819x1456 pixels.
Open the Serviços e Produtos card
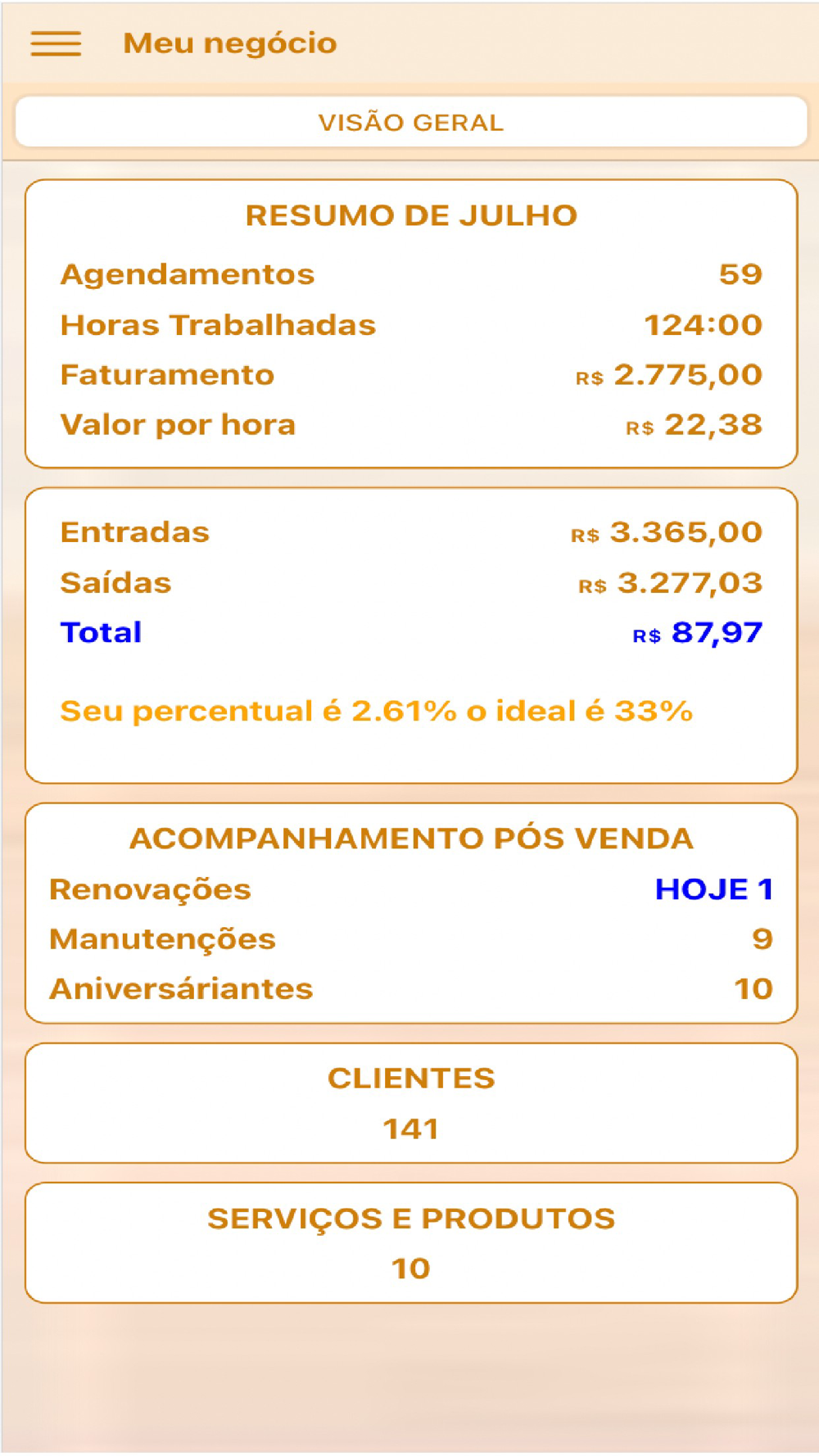click(411, 1243)
